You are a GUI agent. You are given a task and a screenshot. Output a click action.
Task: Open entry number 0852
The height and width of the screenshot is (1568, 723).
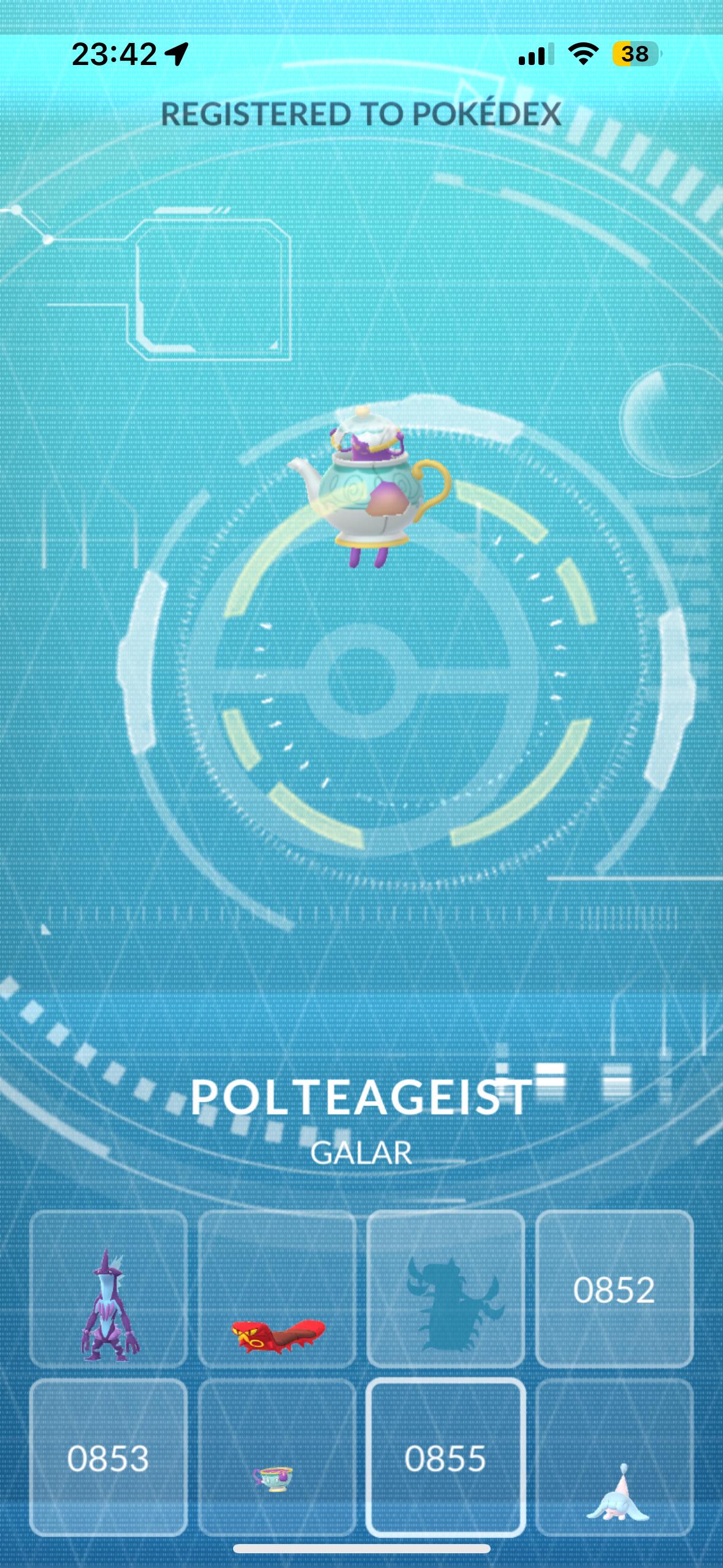pos(614,1289)
